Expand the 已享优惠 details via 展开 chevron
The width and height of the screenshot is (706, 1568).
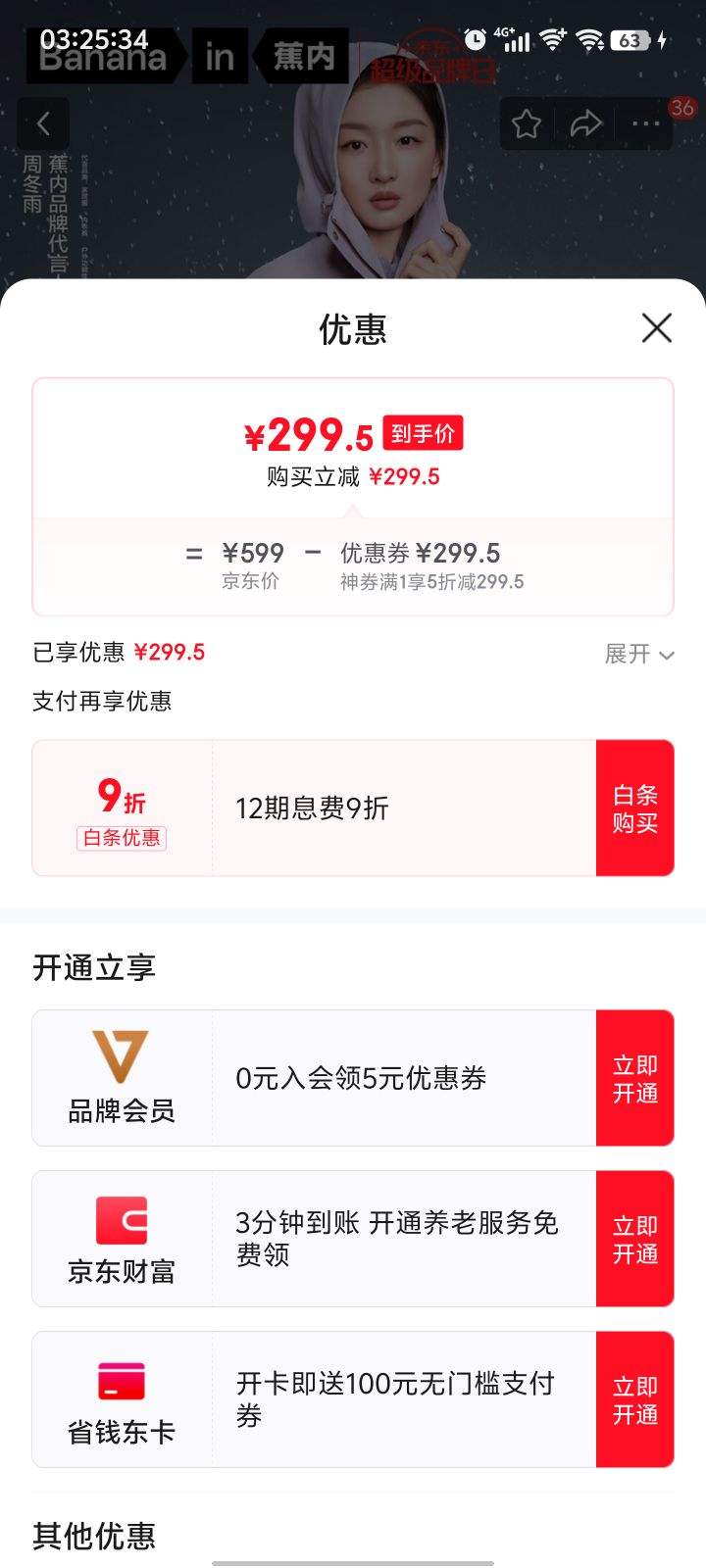(x=639, y=654)
